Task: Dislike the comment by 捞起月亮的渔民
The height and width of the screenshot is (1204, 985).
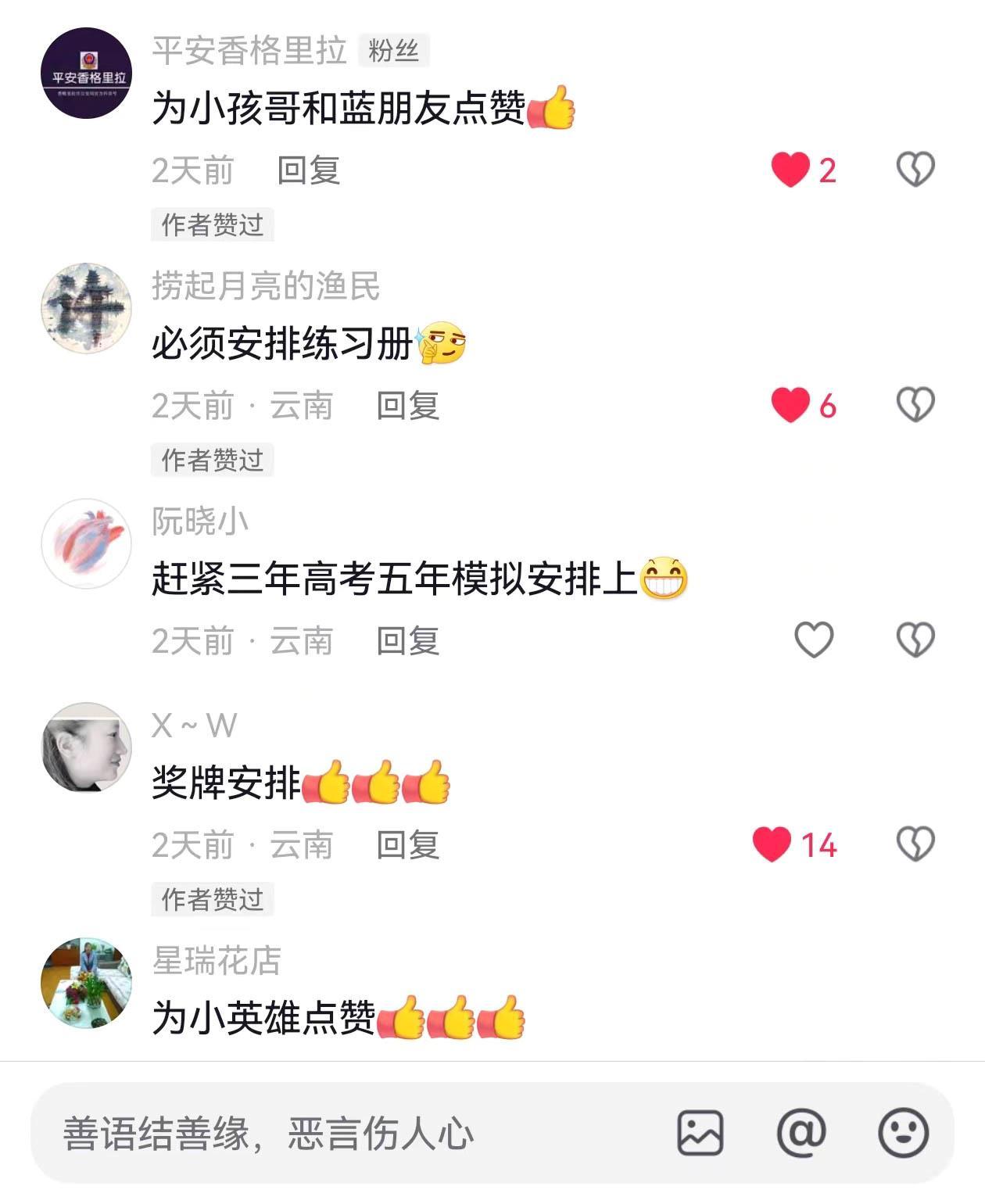Action: (x=915, y=405)
